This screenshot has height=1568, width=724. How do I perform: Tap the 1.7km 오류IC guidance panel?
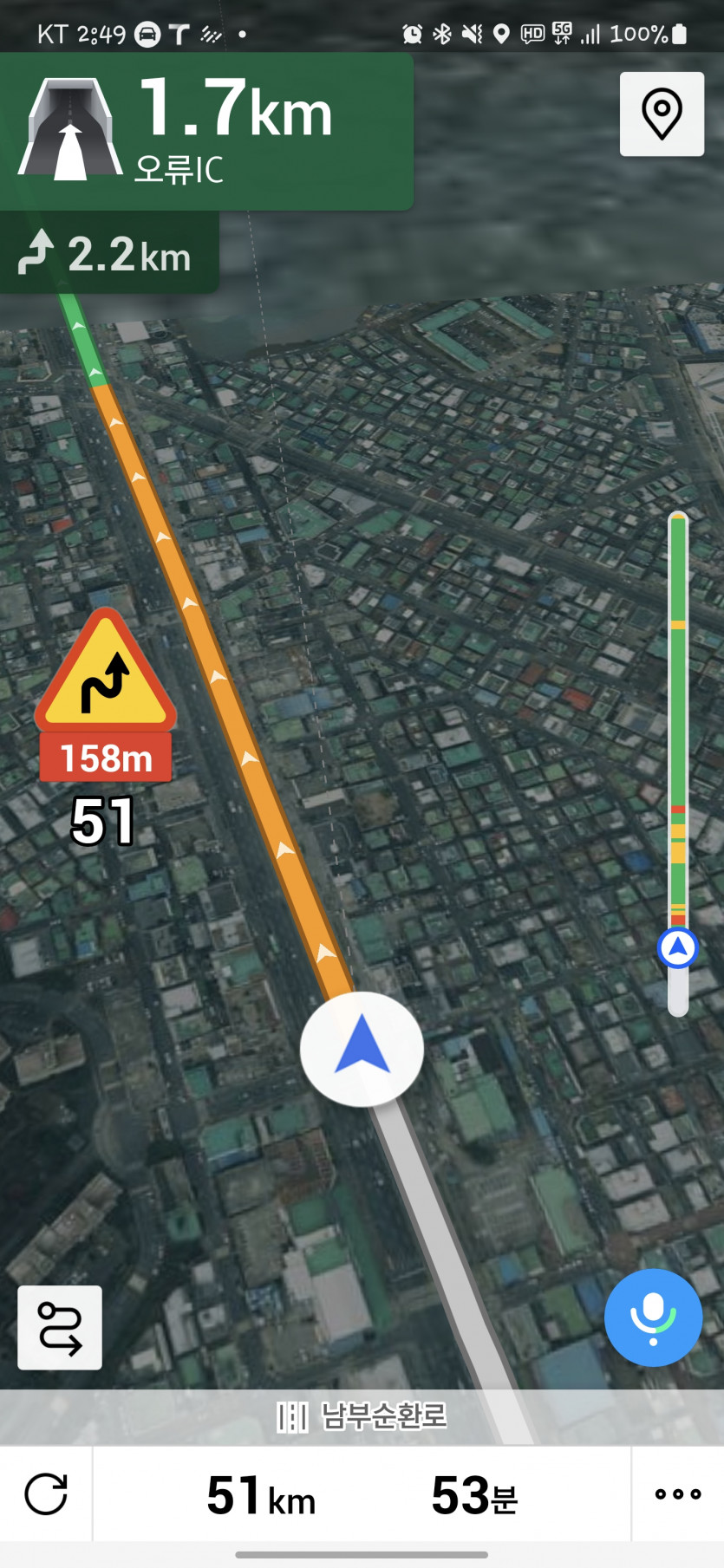point(206,131)
